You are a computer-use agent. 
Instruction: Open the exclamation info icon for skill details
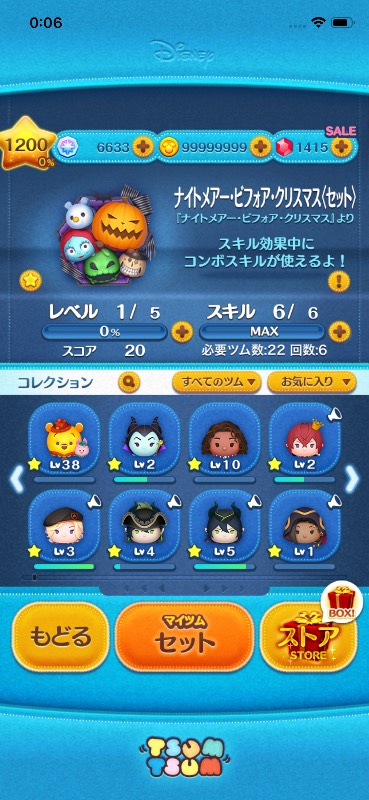coord(339,281)
